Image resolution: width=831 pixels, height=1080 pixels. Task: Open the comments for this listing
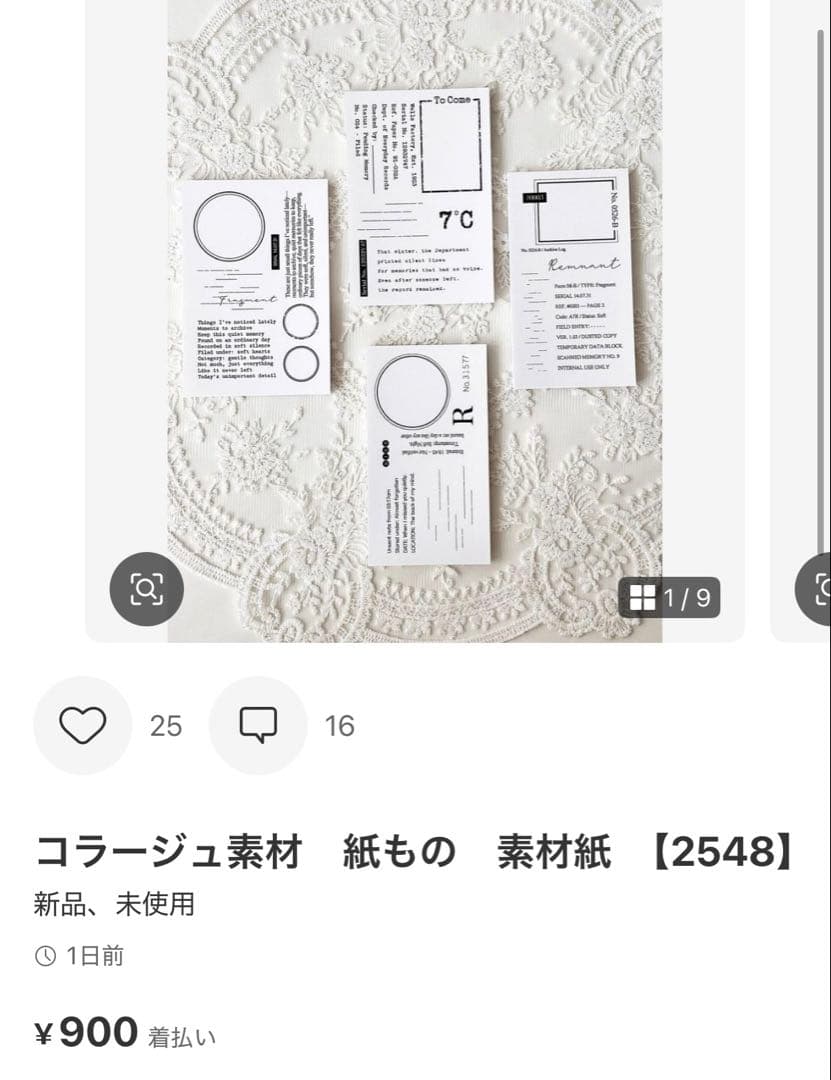click(x=258, y=725)
